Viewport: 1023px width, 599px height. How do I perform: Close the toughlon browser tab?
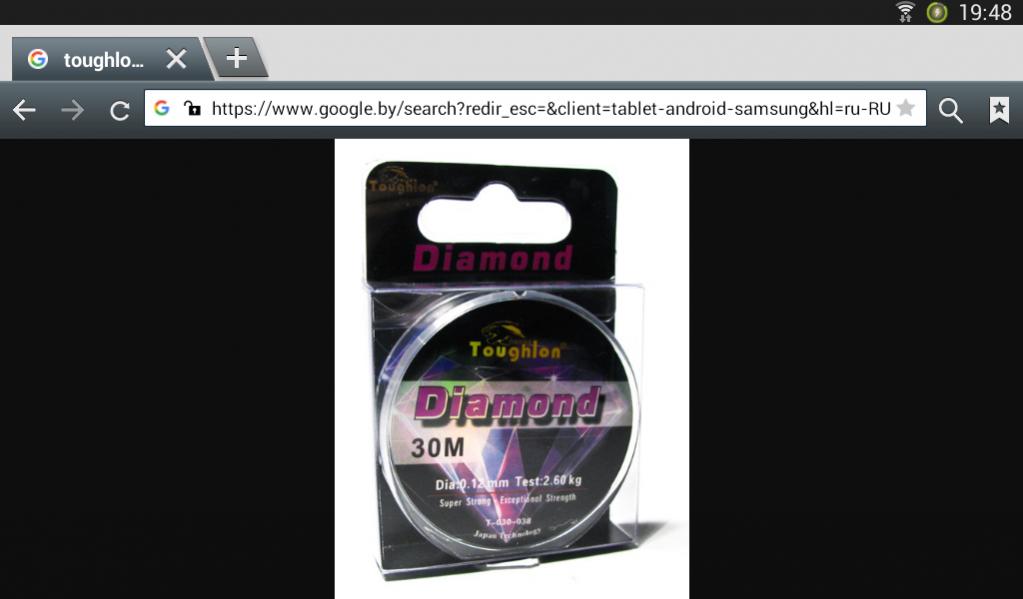(x=176, y=59)
